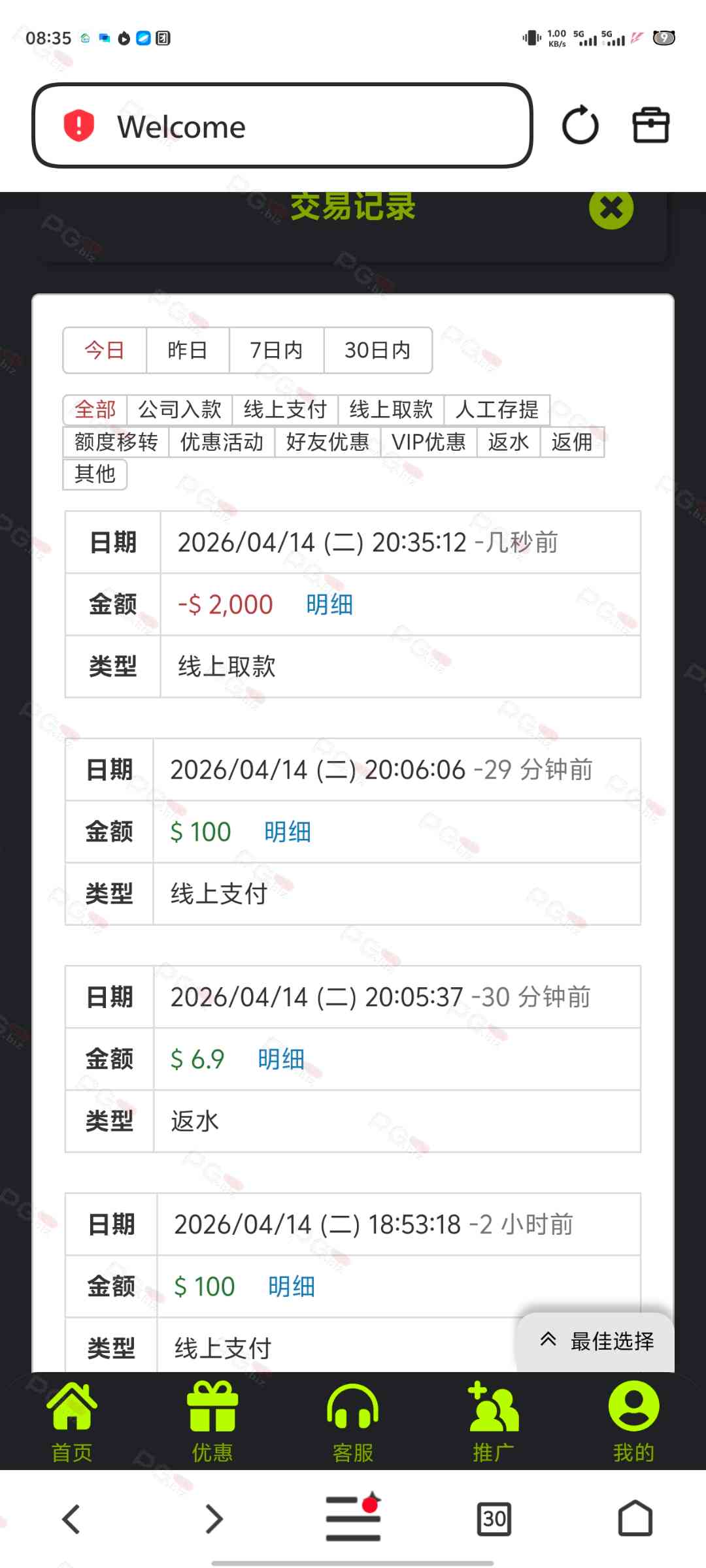The width and height of the screenshot is (706, 1568).
Task: Open 明细 for the -$2,000 withdrawal
Action: pyautogui.click(x=329, y=605)
